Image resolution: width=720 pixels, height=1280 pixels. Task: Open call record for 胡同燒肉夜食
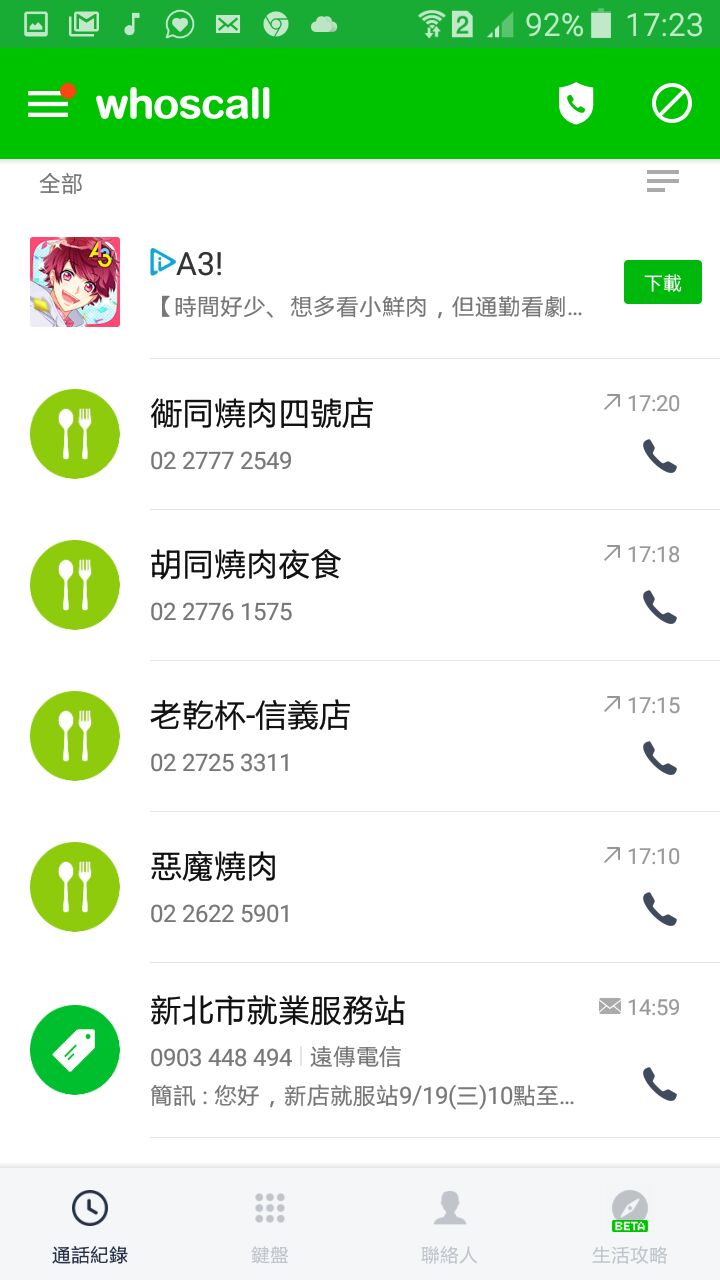pyautogui.click(x=360, y=585)
